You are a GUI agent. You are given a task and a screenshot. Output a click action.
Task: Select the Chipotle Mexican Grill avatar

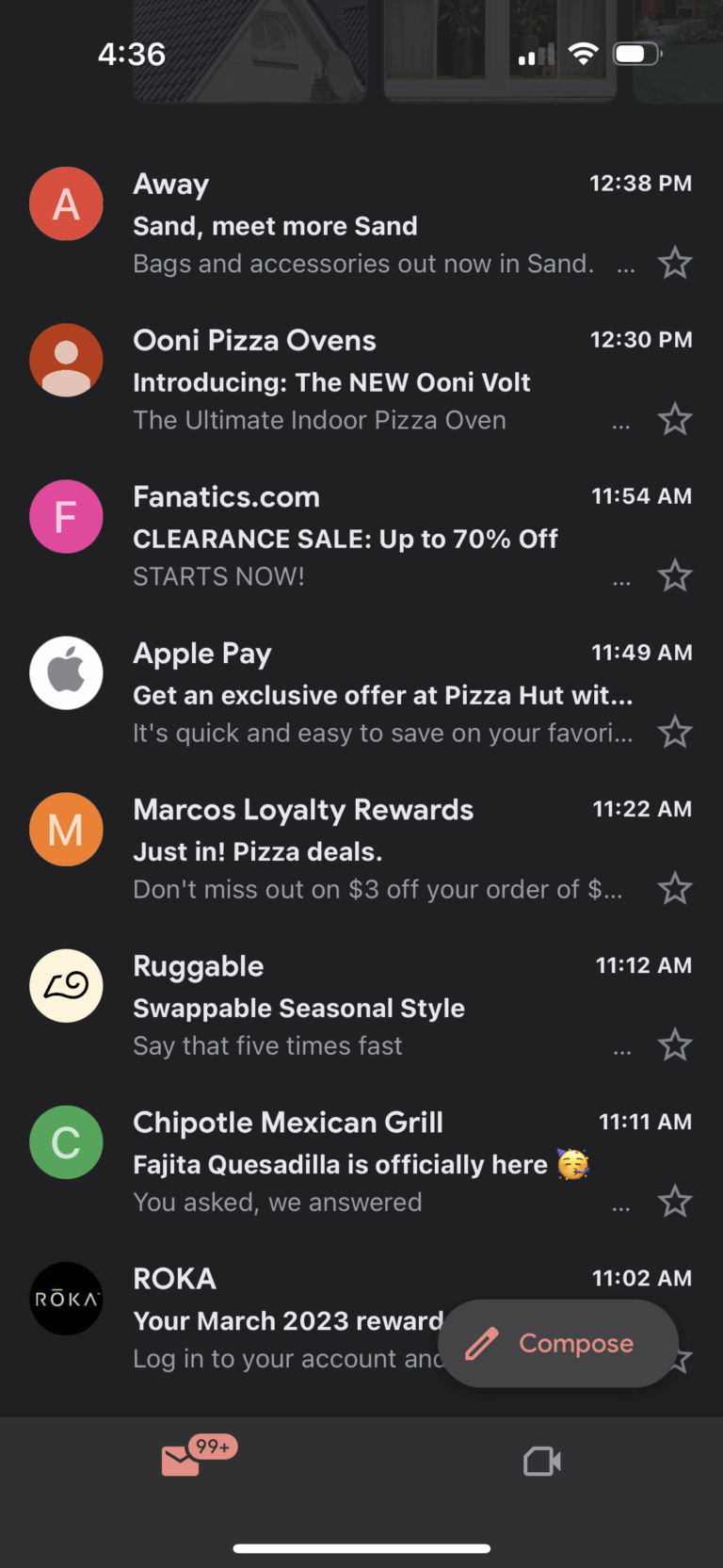click(66, 1142)
